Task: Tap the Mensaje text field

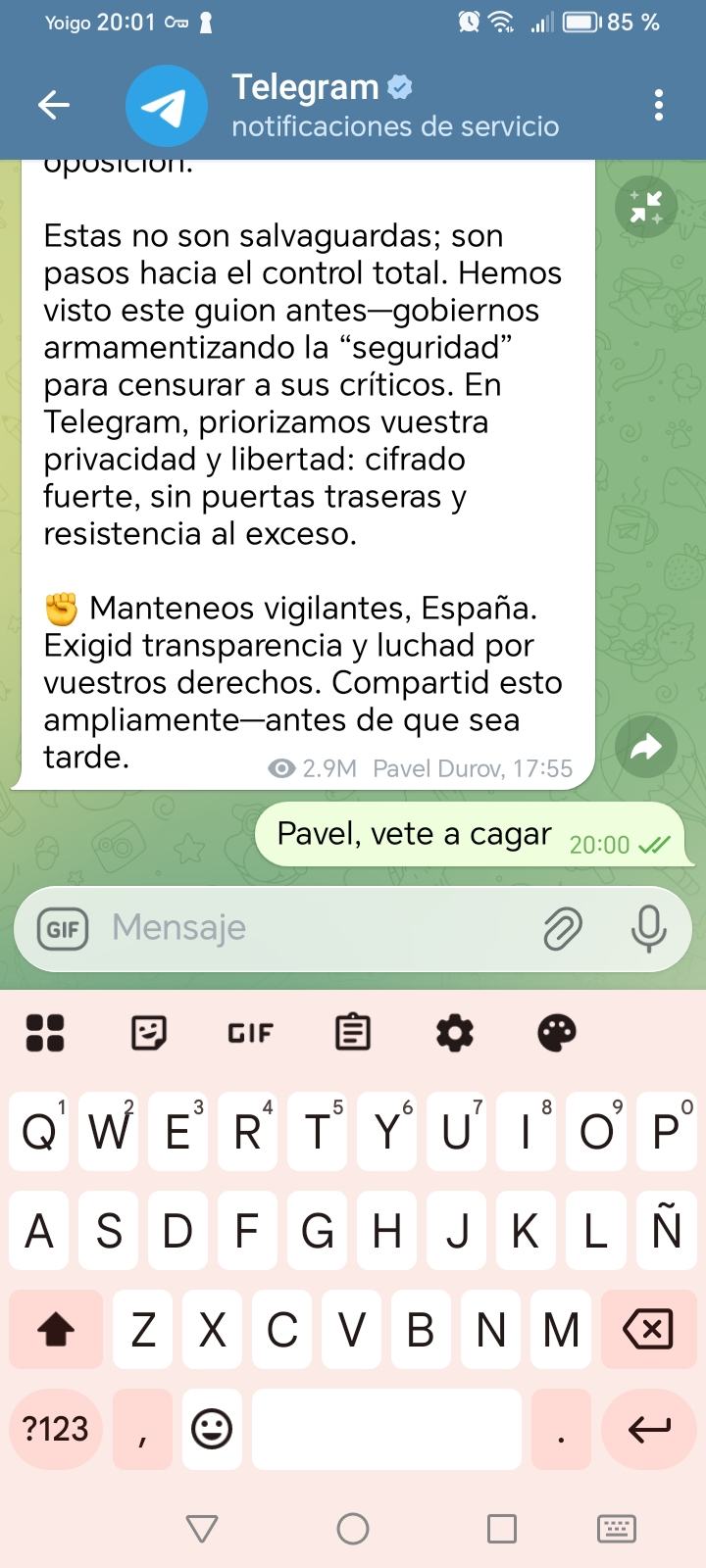Action: click(314, 927)
